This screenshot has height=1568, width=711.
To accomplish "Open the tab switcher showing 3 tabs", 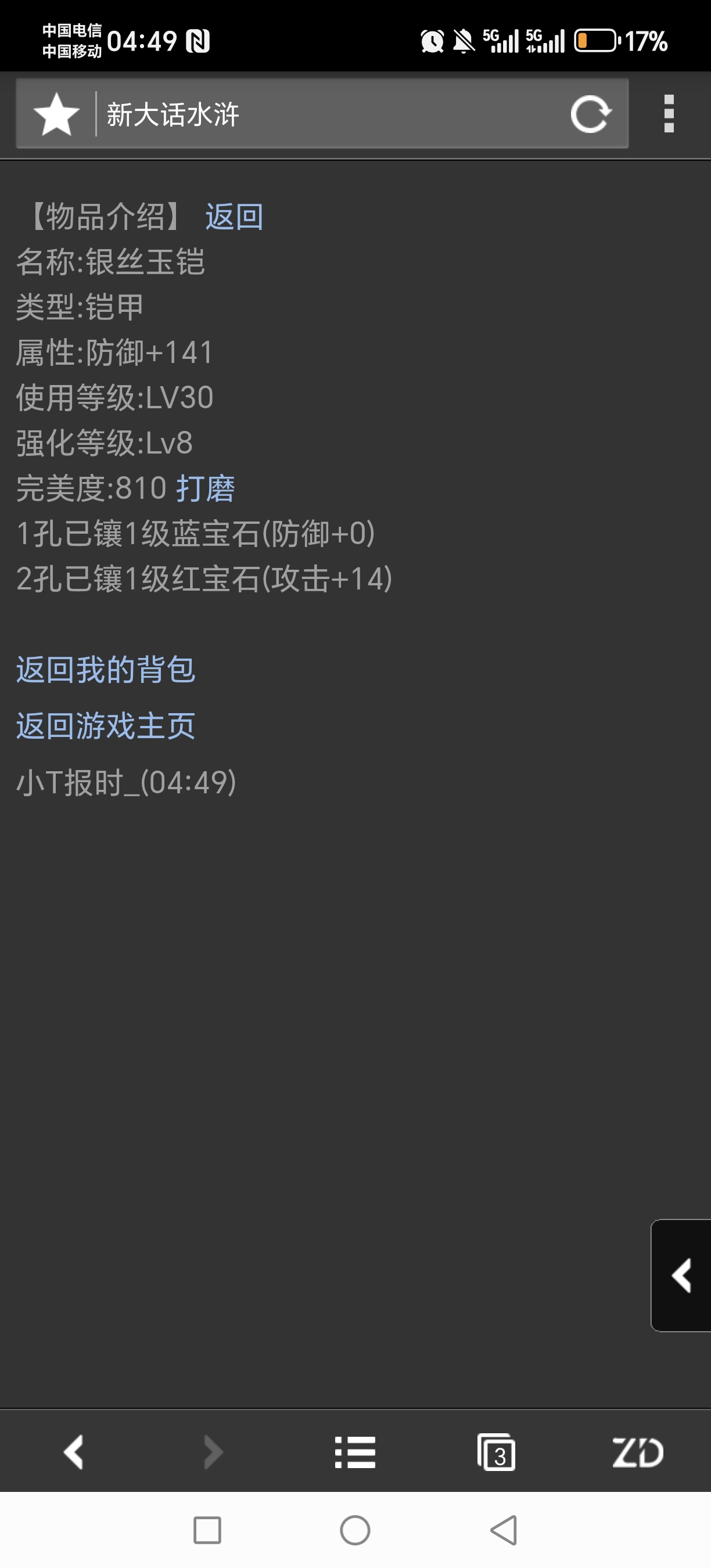I will (497, 1454).
